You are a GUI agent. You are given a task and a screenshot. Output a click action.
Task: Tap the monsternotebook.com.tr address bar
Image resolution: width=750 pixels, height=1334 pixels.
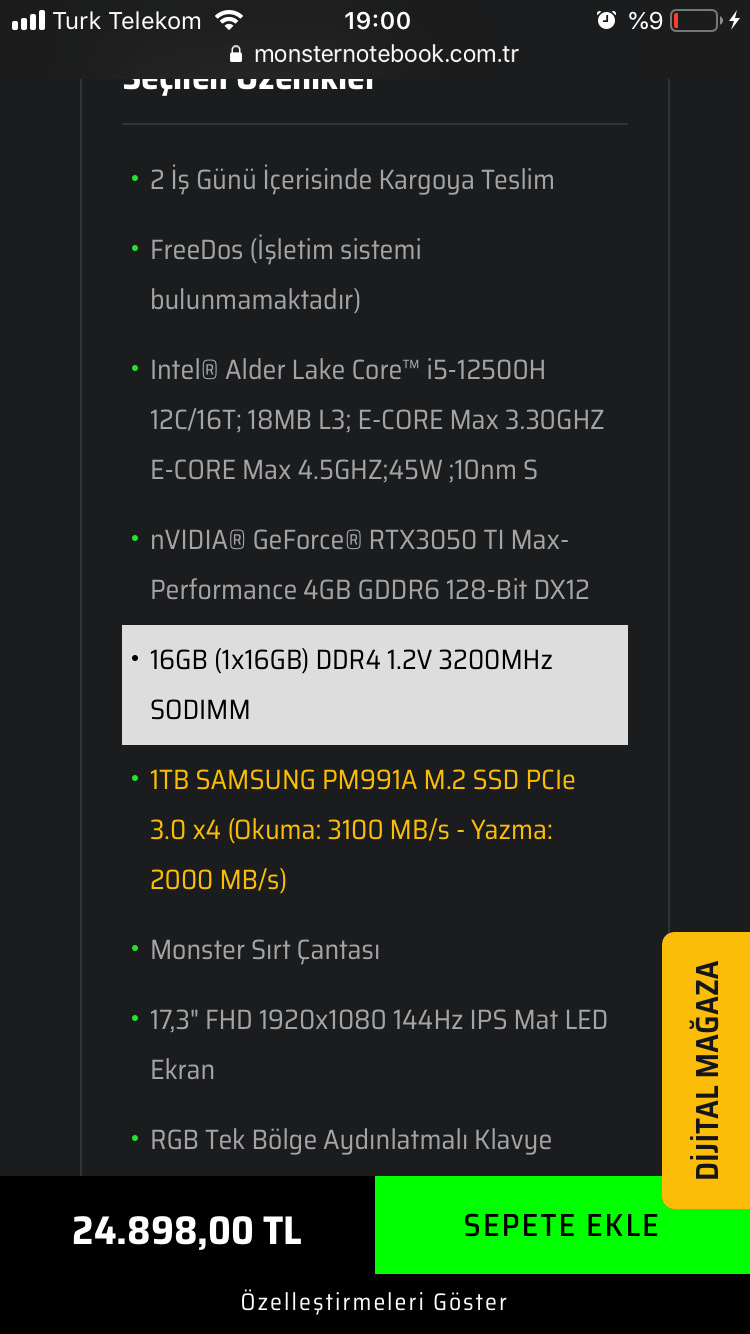point(375,54)
